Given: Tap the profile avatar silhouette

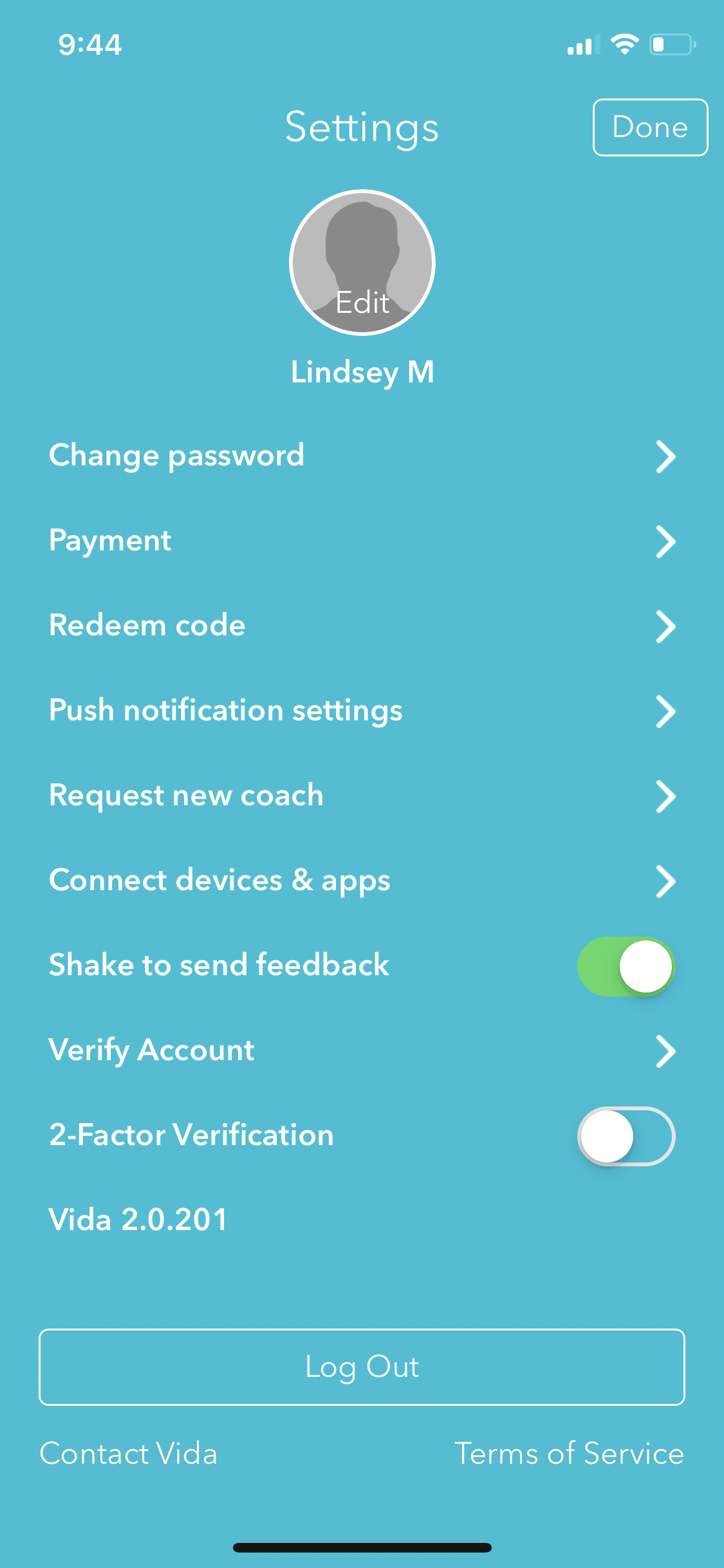Looking at the screenshot, I should point(362,251).
